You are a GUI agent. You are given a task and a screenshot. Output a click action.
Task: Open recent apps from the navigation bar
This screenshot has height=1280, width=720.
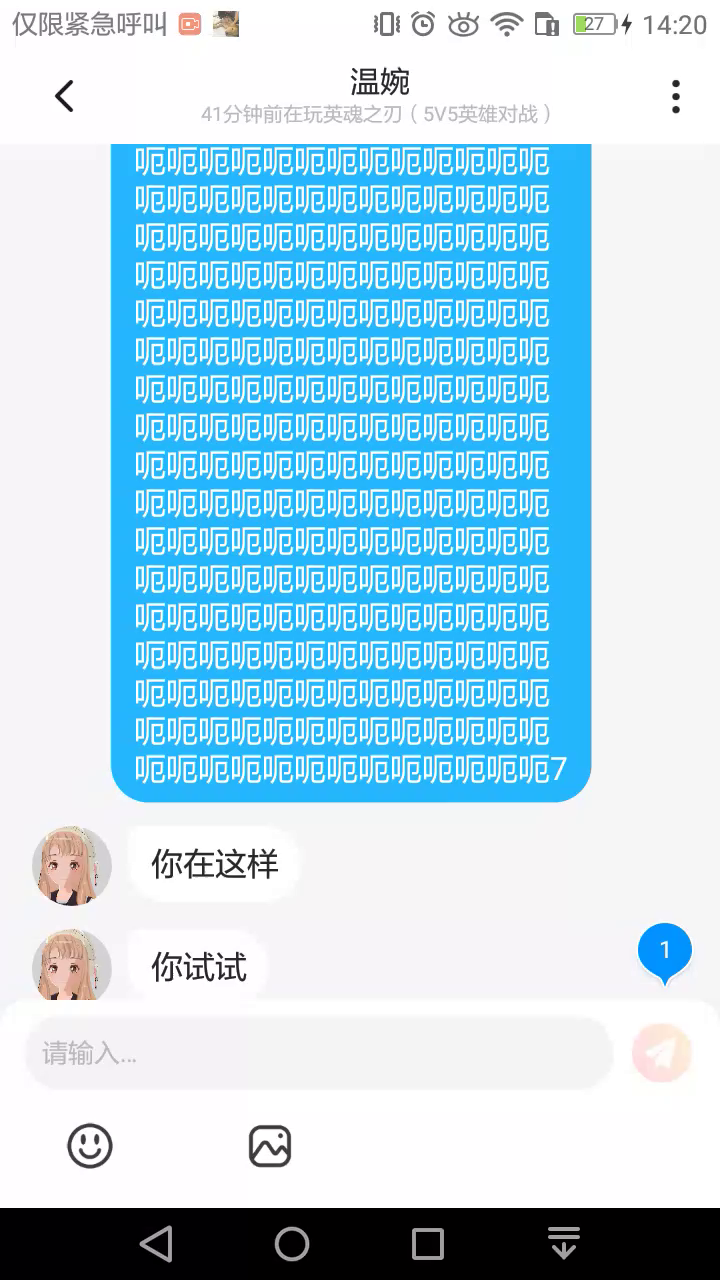[x=428, y=1244]
